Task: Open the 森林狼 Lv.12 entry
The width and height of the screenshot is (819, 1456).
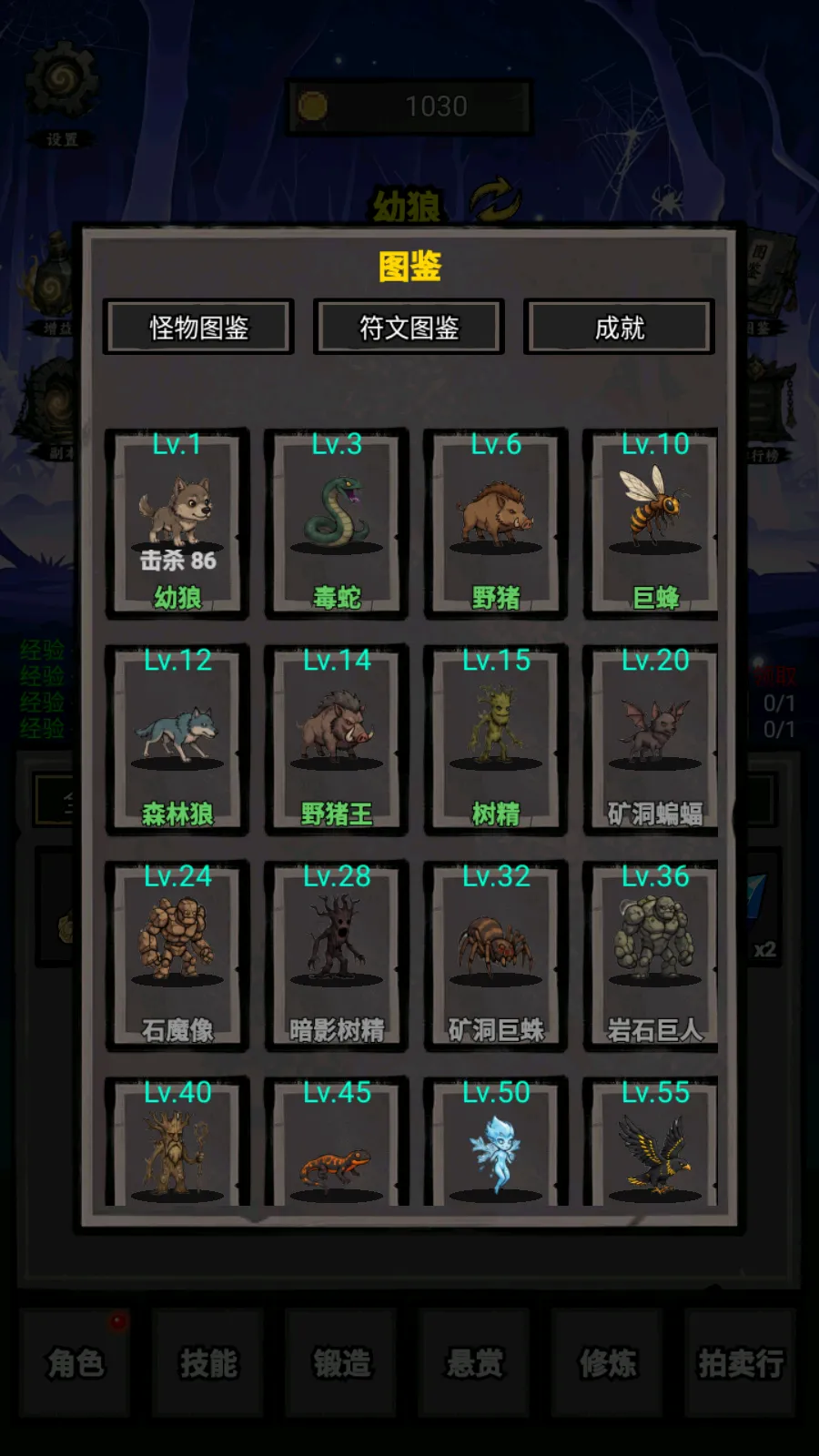Action: (177, 740)
